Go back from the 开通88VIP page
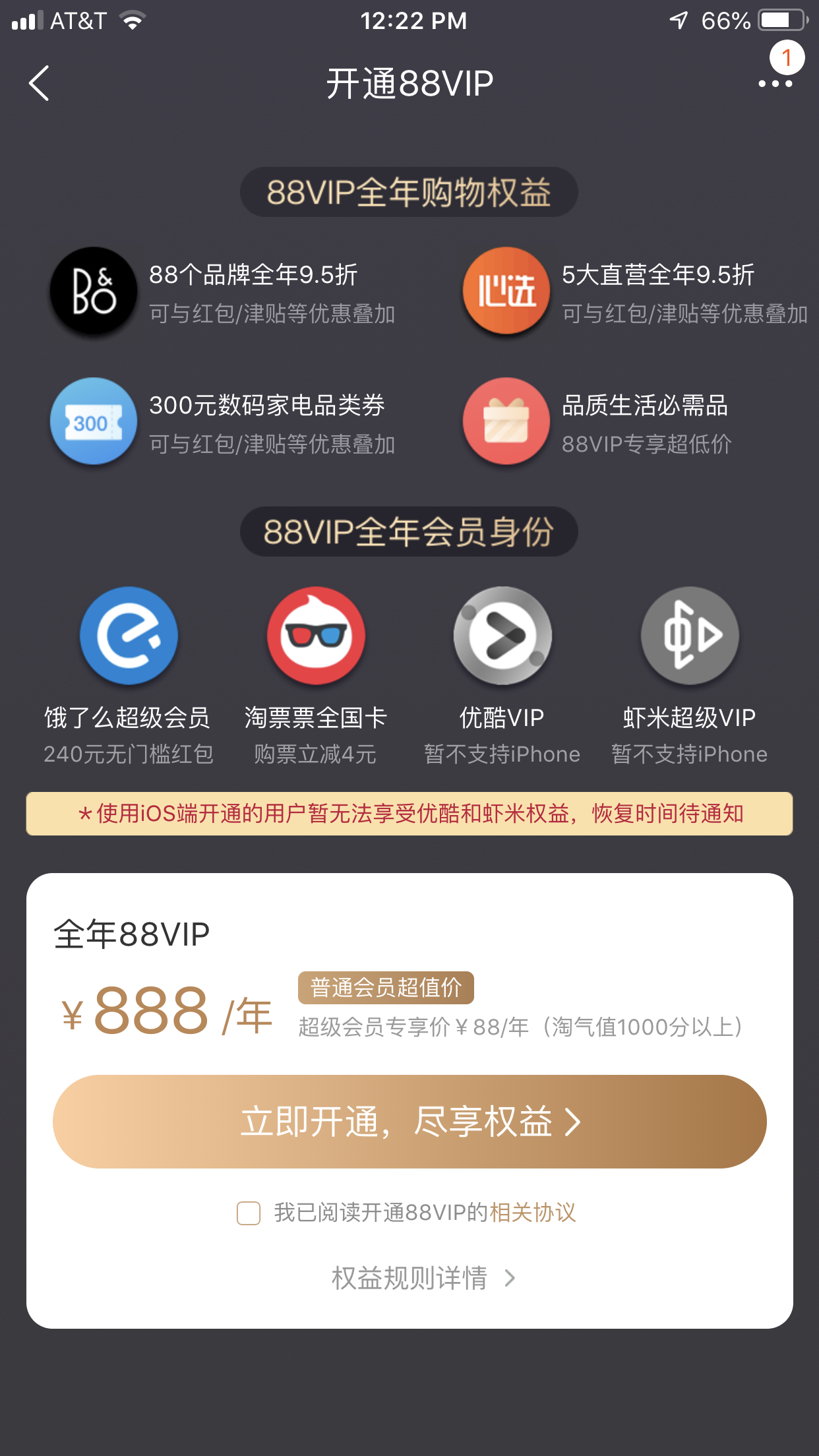This screenshot has height=1456, width=819. 40,84
